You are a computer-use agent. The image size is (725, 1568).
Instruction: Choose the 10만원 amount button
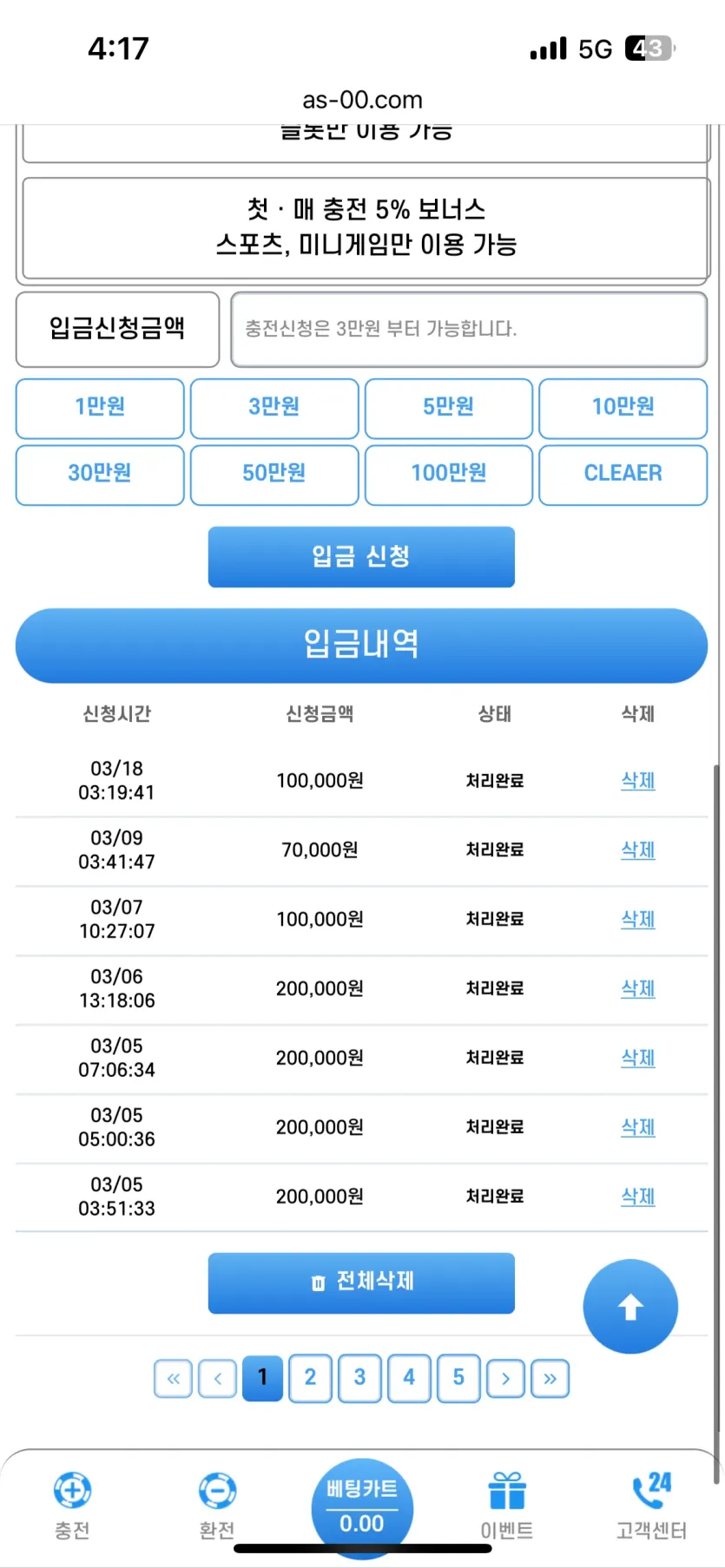pos(623,407)
